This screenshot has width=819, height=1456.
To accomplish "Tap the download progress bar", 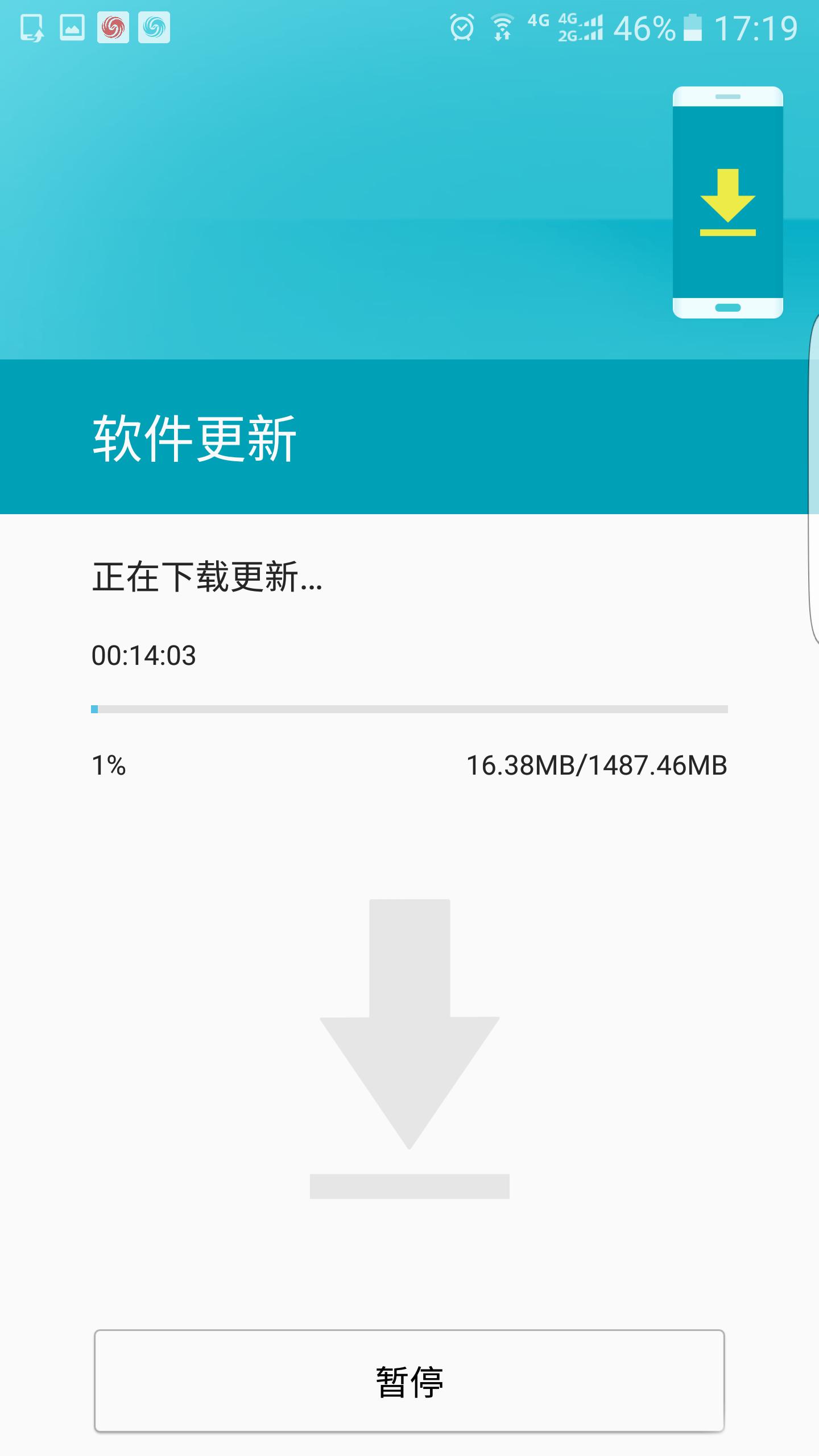I will coord(409,708).
